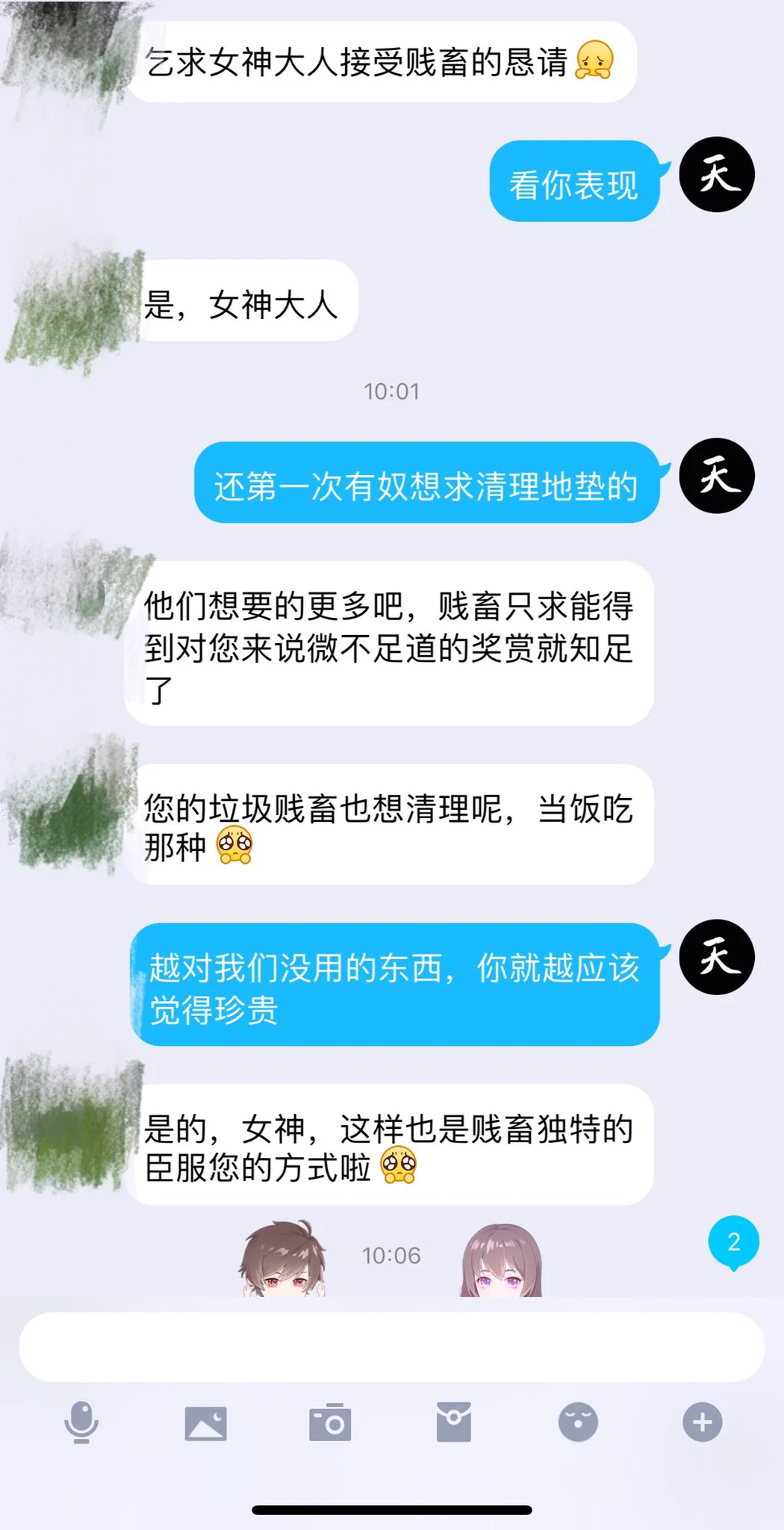The height and width of the screenshot is (1530, 784).
Task: Jump to the 2 unread messages
Action: coord(733,1242)
